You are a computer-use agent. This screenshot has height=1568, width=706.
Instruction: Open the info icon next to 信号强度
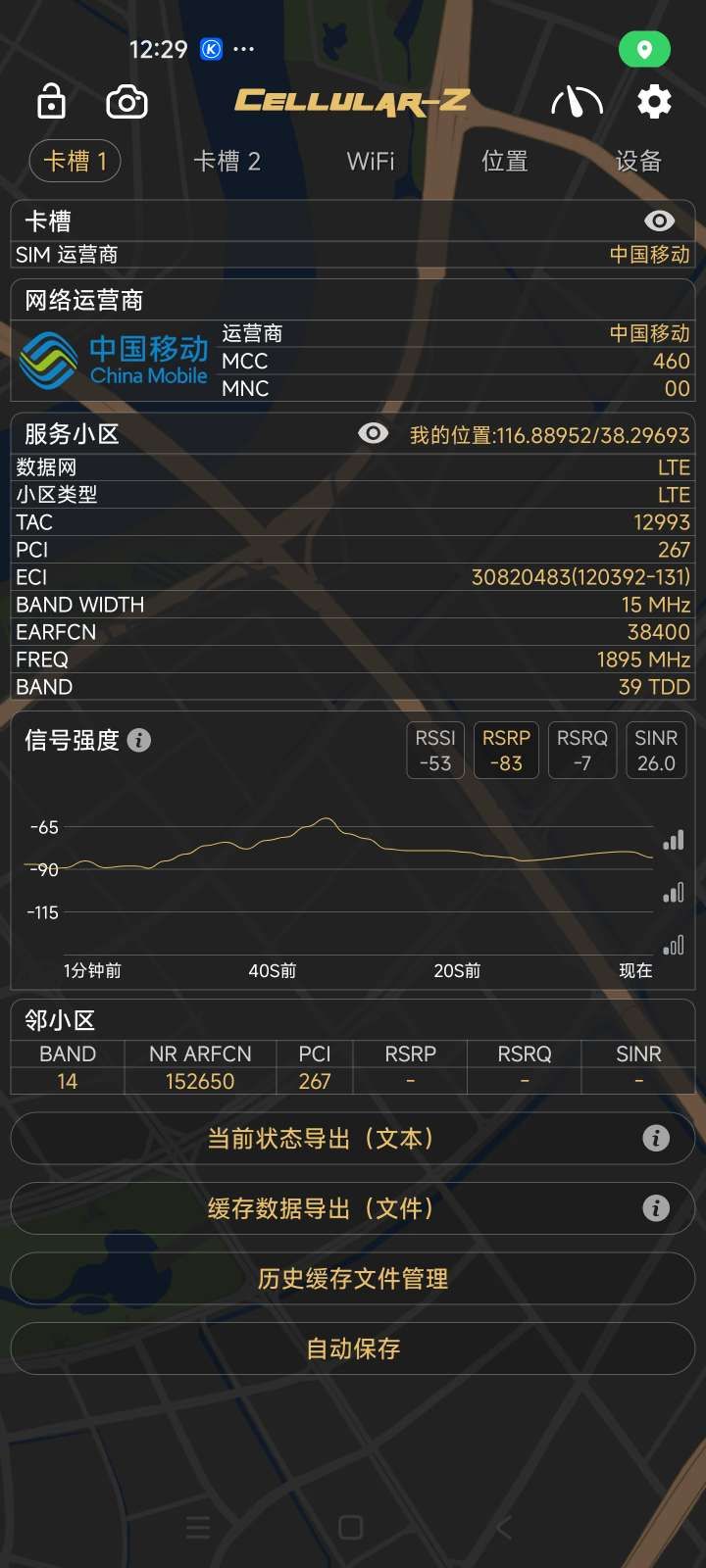coord(139,740)
